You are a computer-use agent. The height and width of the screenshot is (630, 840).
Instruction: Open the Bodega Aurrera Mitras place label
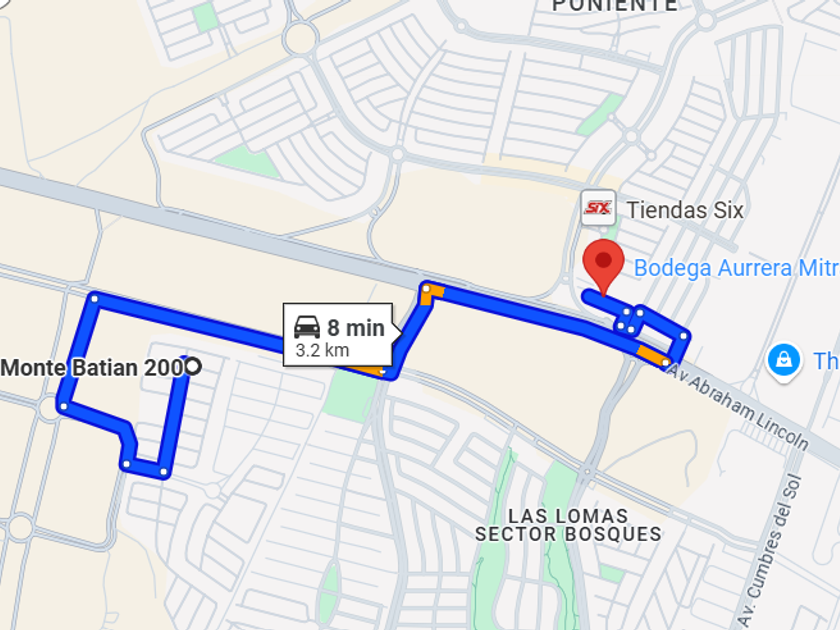tap(737, 268)
